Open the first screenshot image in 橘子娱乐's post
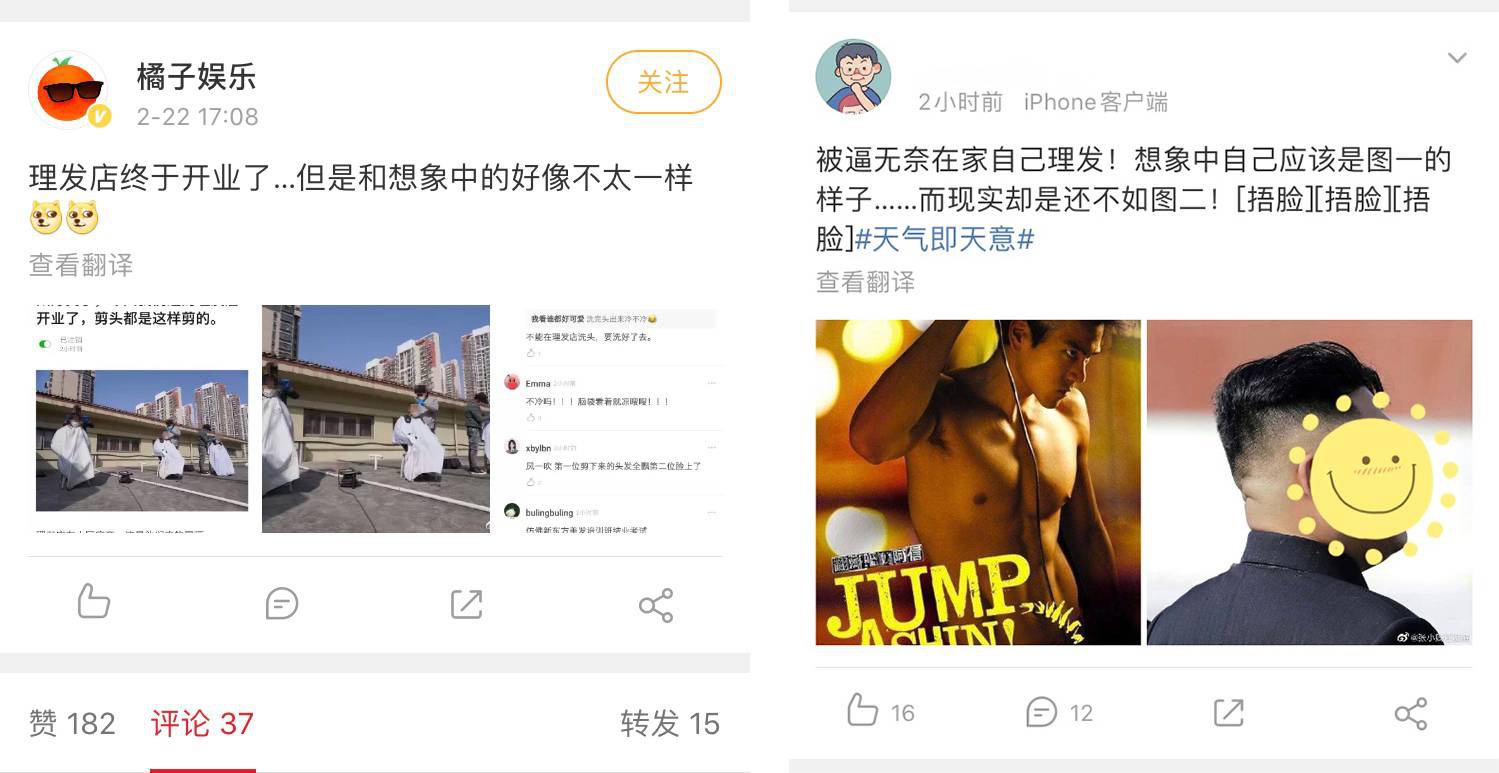 tap(141, 418)
